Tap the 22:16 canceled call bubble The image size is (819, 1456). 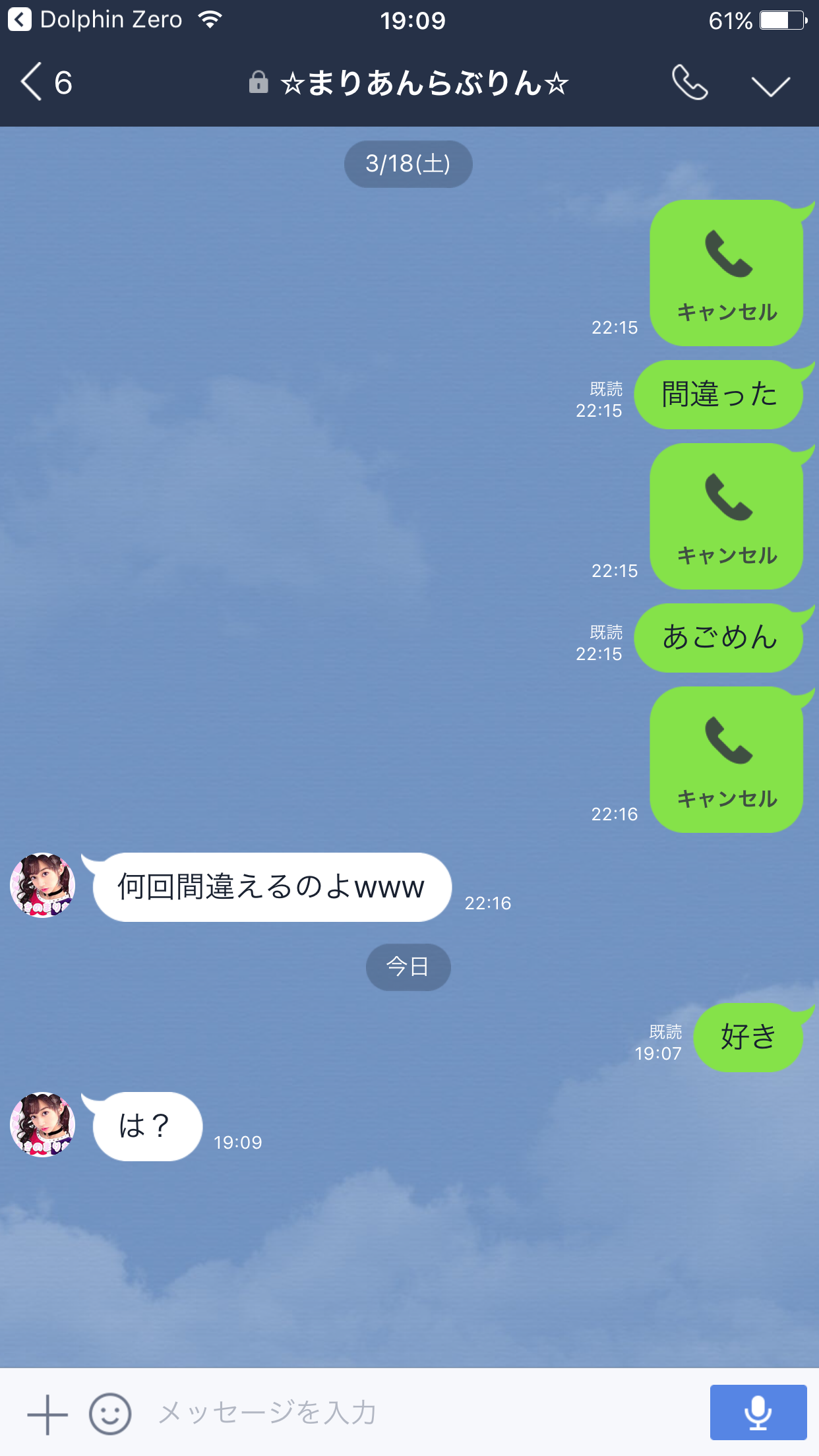pyautogui.click(x=726, y=760)
